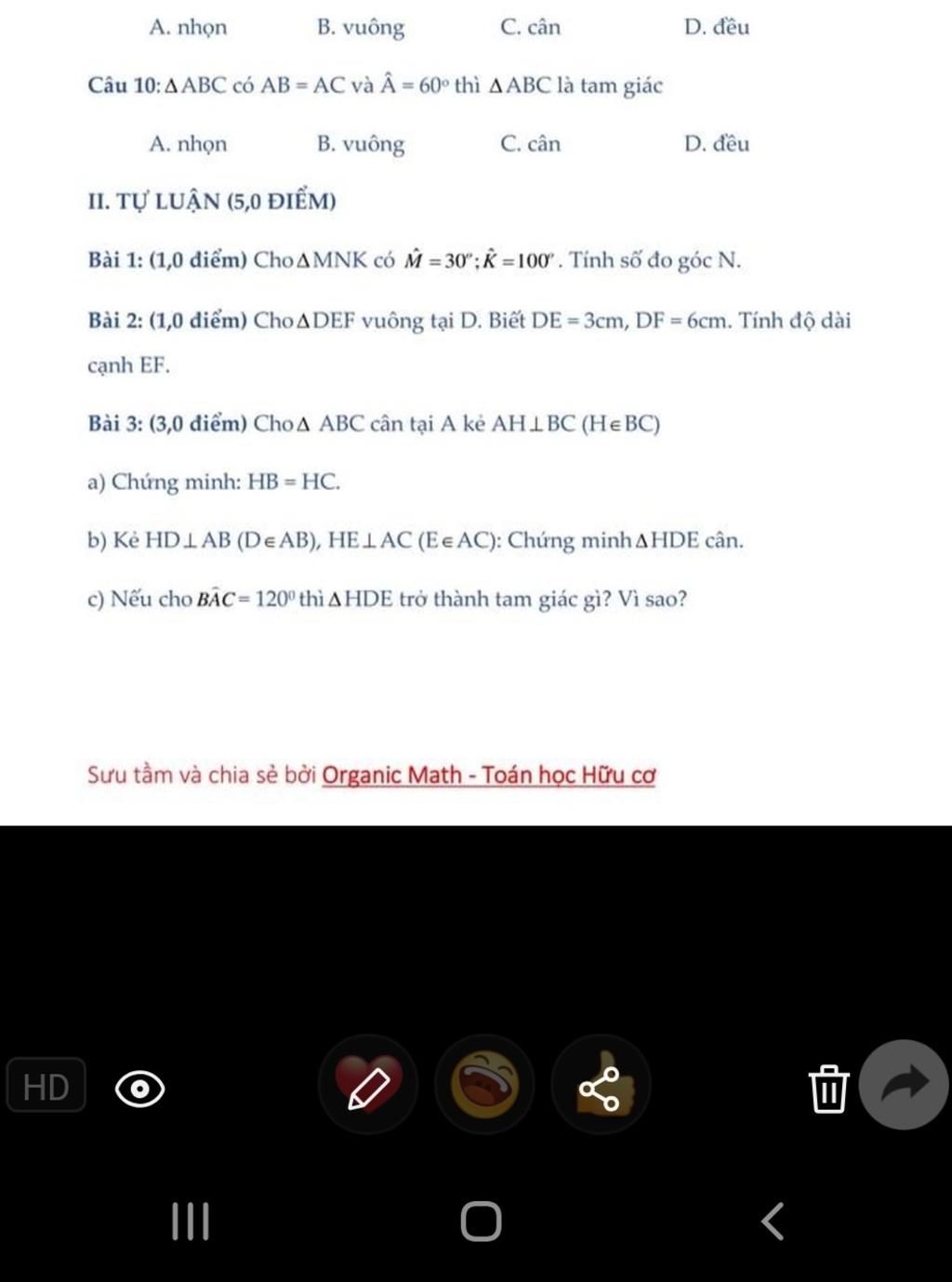The height and width of the screenshot is (1282, 952).
Task: Open the recent apps view
Action: (x=191, y=1221)
